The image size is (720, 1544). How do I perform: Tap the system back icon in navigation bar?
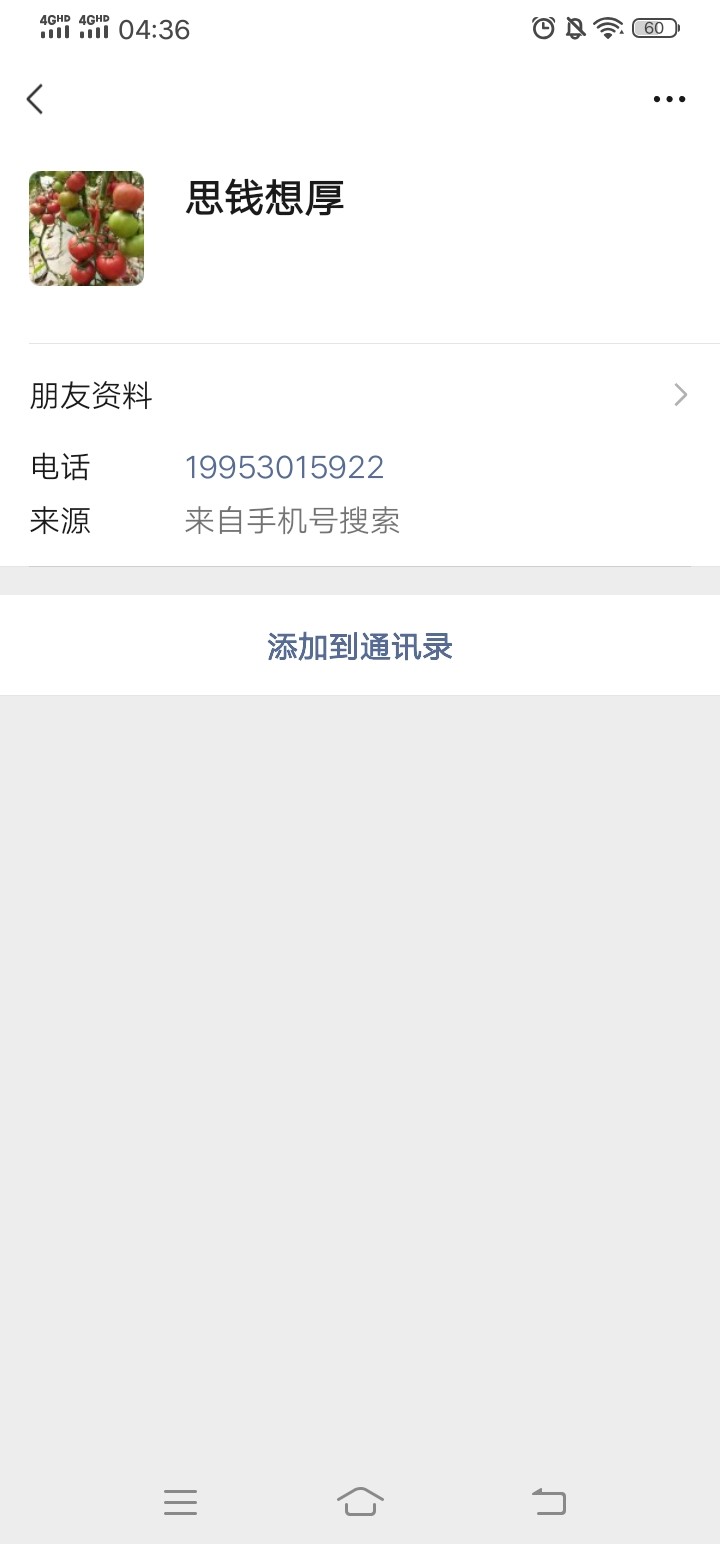click(x=547, y=1501)
